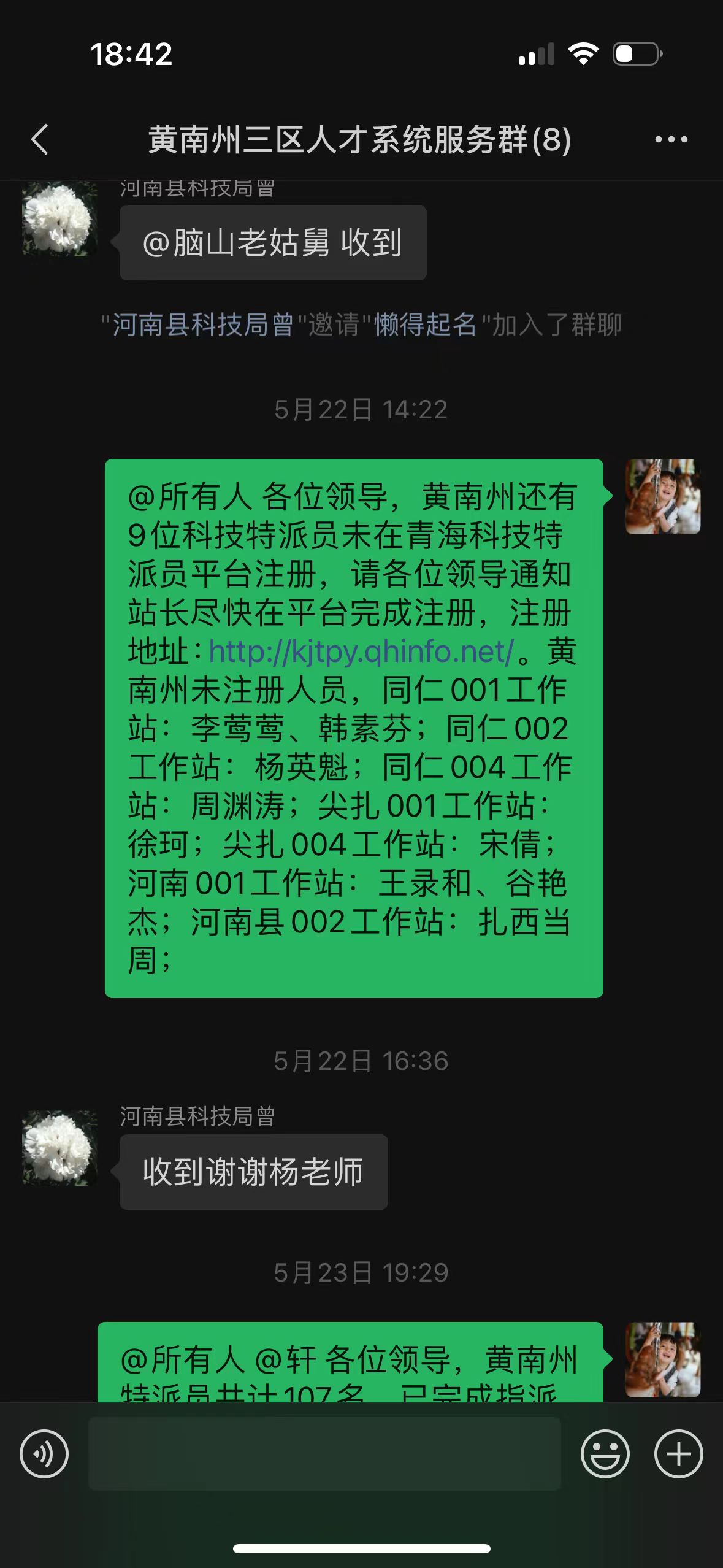Go back from the group chat
Viewport: 723px width, 1568px height.
pyautogui.click(x=40, y=139)
